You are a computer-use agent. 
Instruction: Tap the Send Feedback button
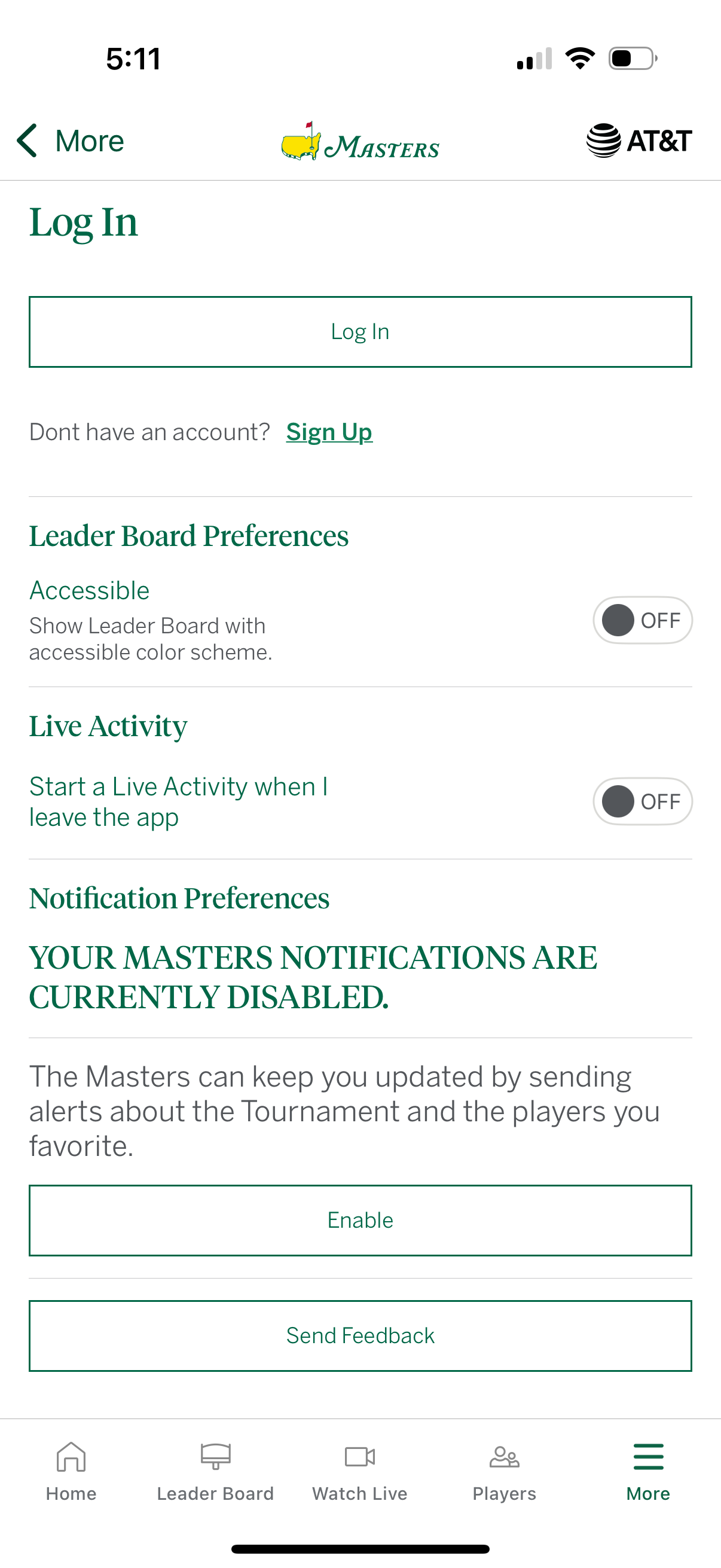coord(360,1335)
